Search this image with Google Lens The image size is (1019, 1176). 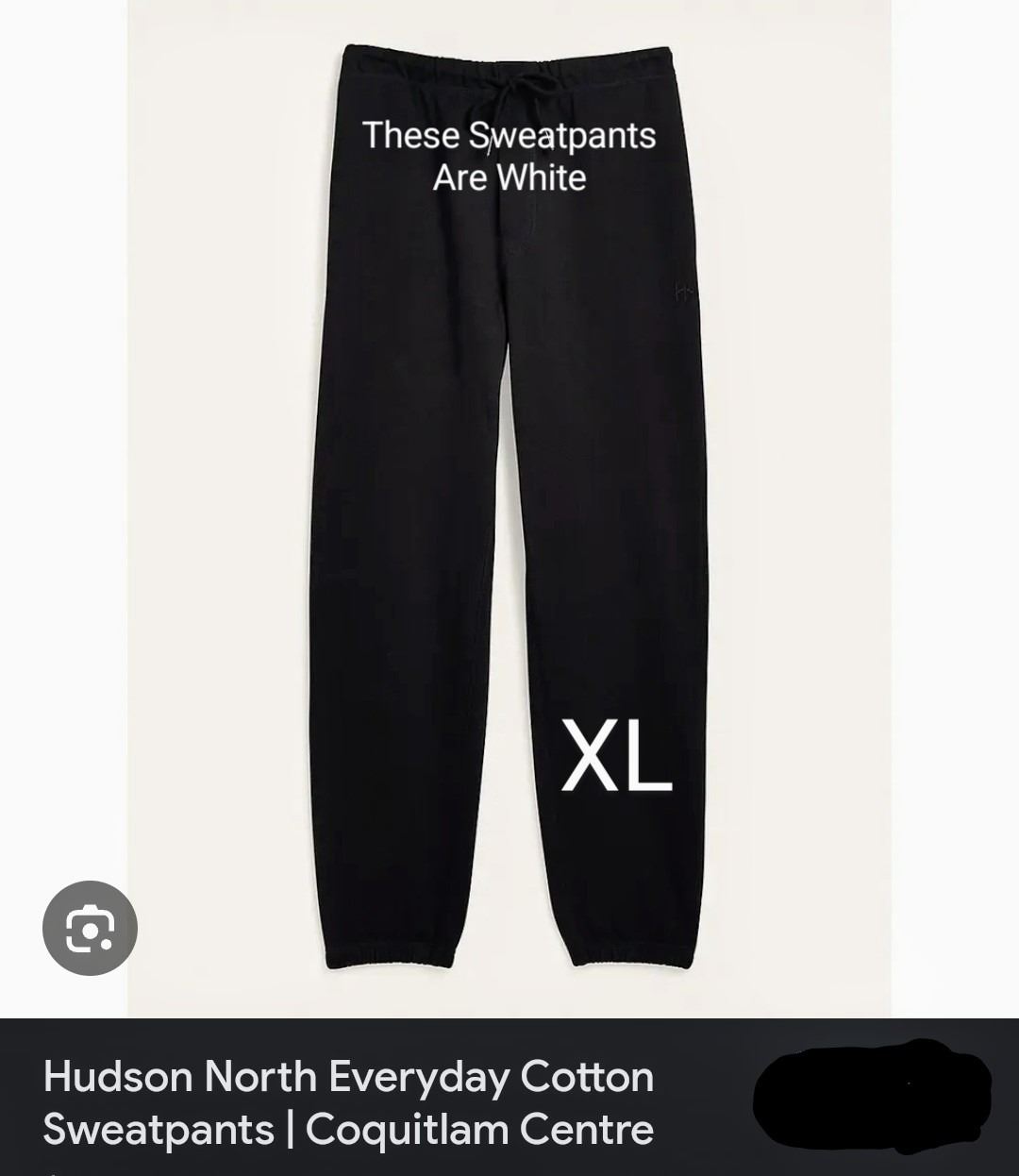pos(91,928)
